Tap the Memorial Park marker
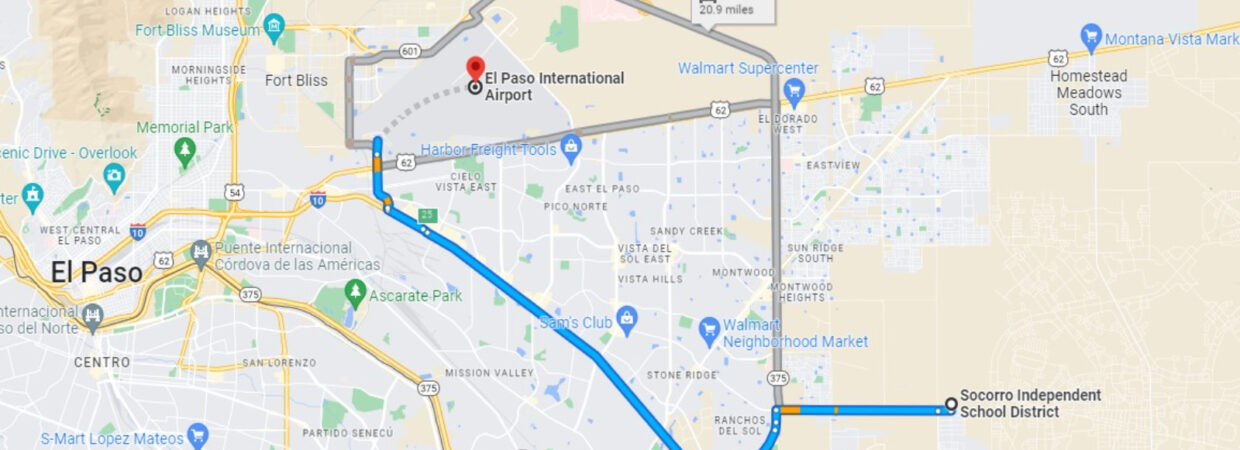This screenshot has height=450, width=1240. pos(185,152)
